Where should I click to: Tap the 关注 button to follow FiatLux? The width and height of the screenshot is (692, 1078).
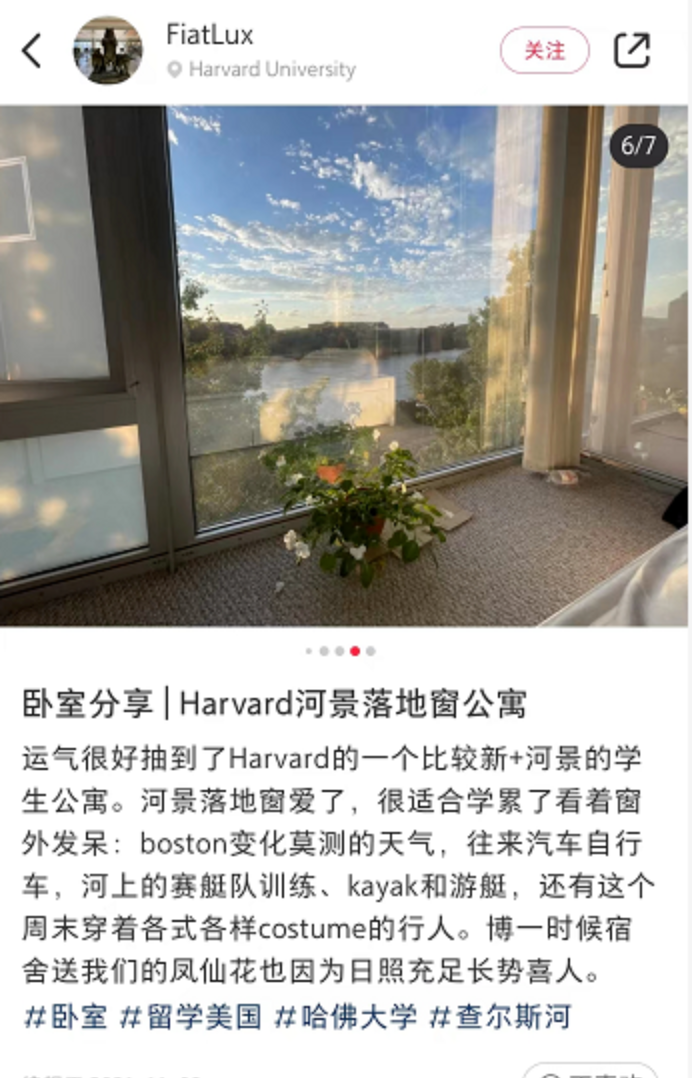pos(544,51)
